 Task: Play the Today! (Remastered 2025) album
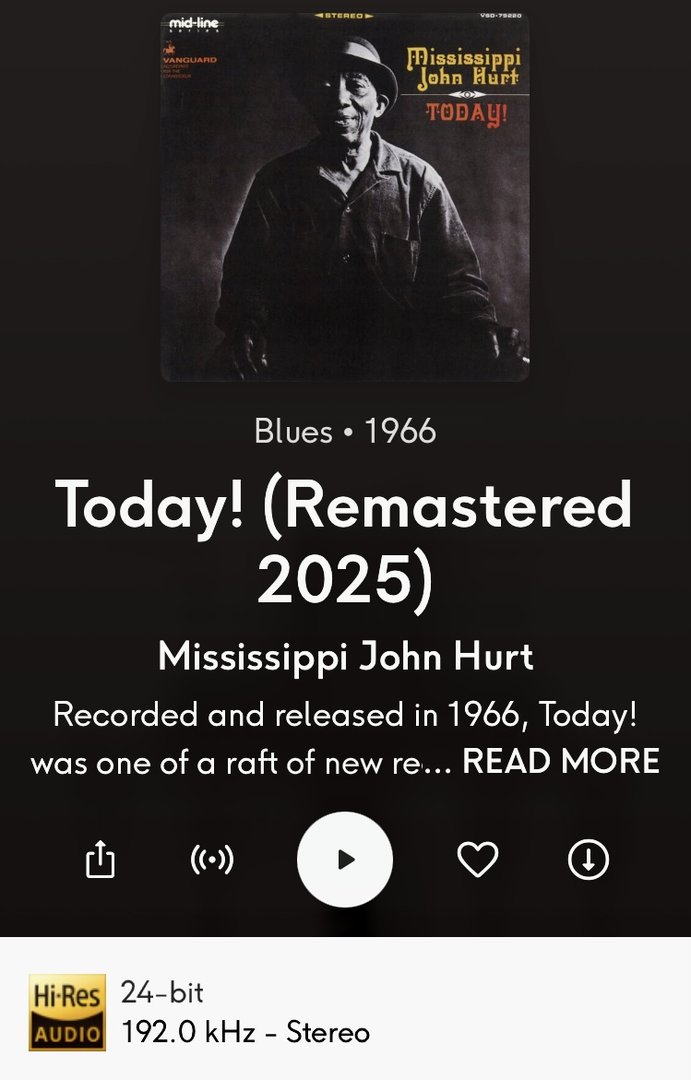(x=345, y=859)
